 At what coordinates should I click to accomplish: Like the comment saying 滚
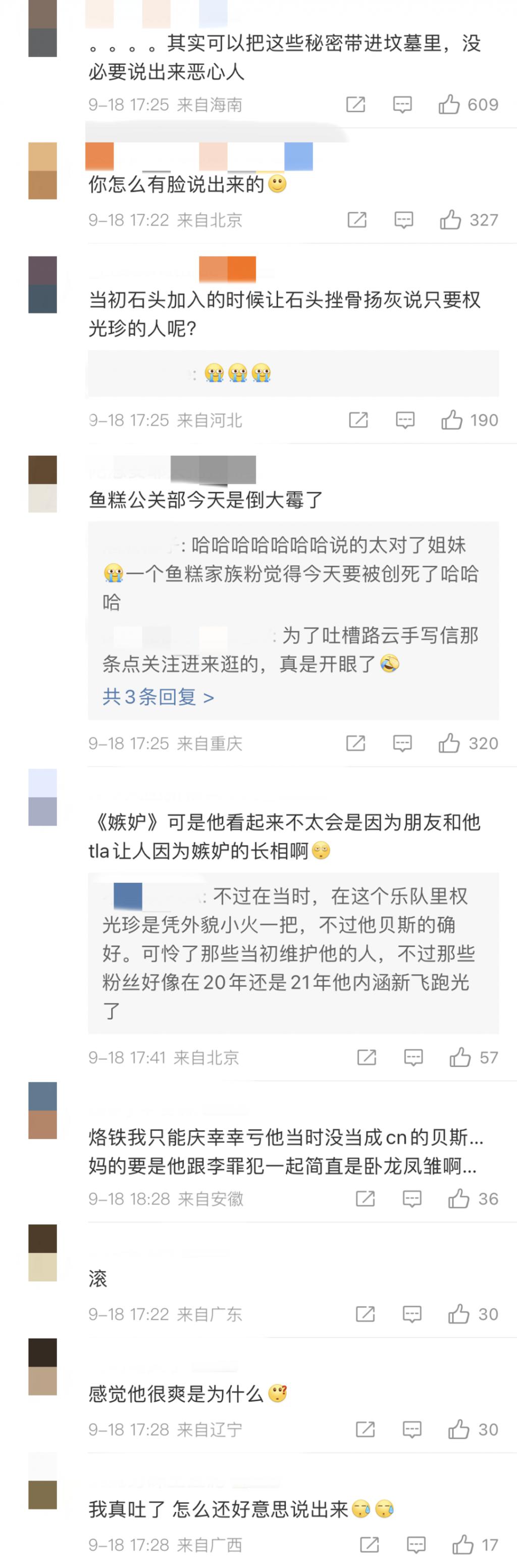click(458, 1314)
